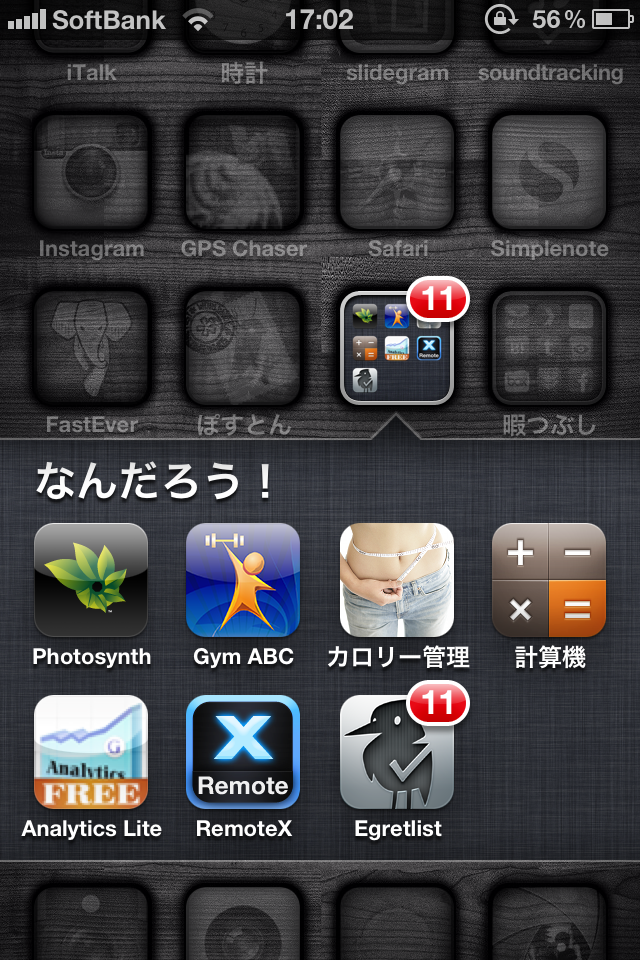Image resolution: width=640 pixels, height=960 pixels.
Task: Open the RemoteX app
Action: click(x=243, y=752)
